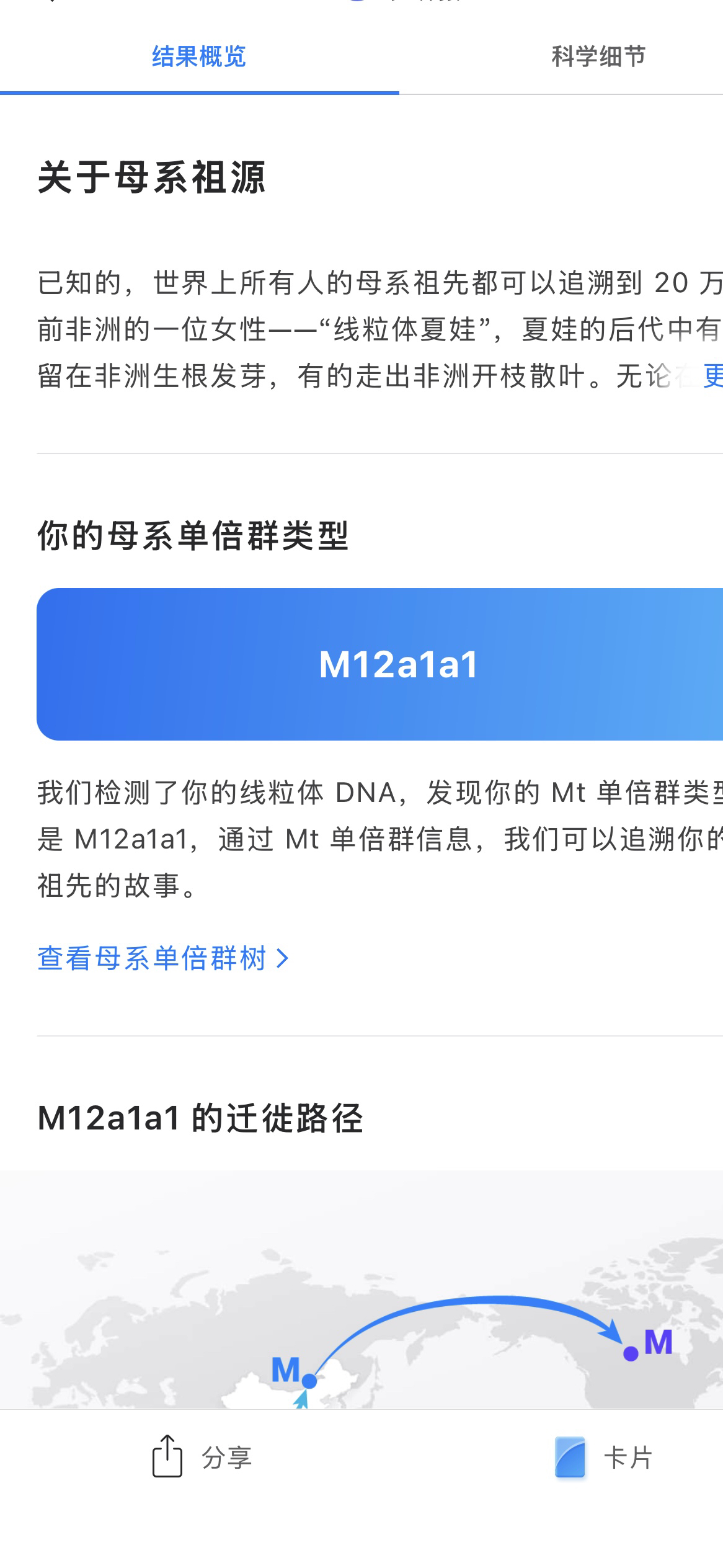Open 查看母系单倍群树 link
The height and width of the screenshot is (1568, 723).
click(163, 958)
